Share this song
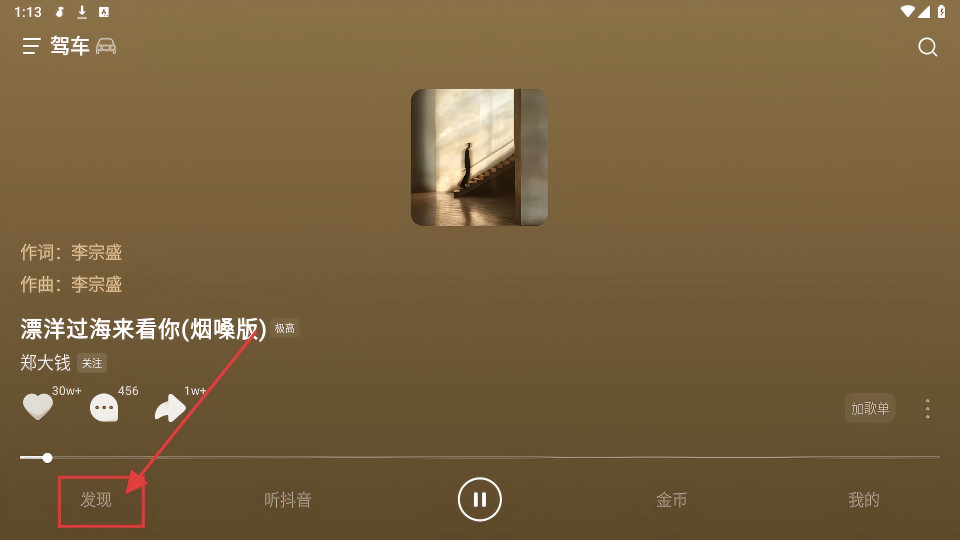The height and width of the screenshot is (540, 960). pyautogui.click(x=170, y=407)
